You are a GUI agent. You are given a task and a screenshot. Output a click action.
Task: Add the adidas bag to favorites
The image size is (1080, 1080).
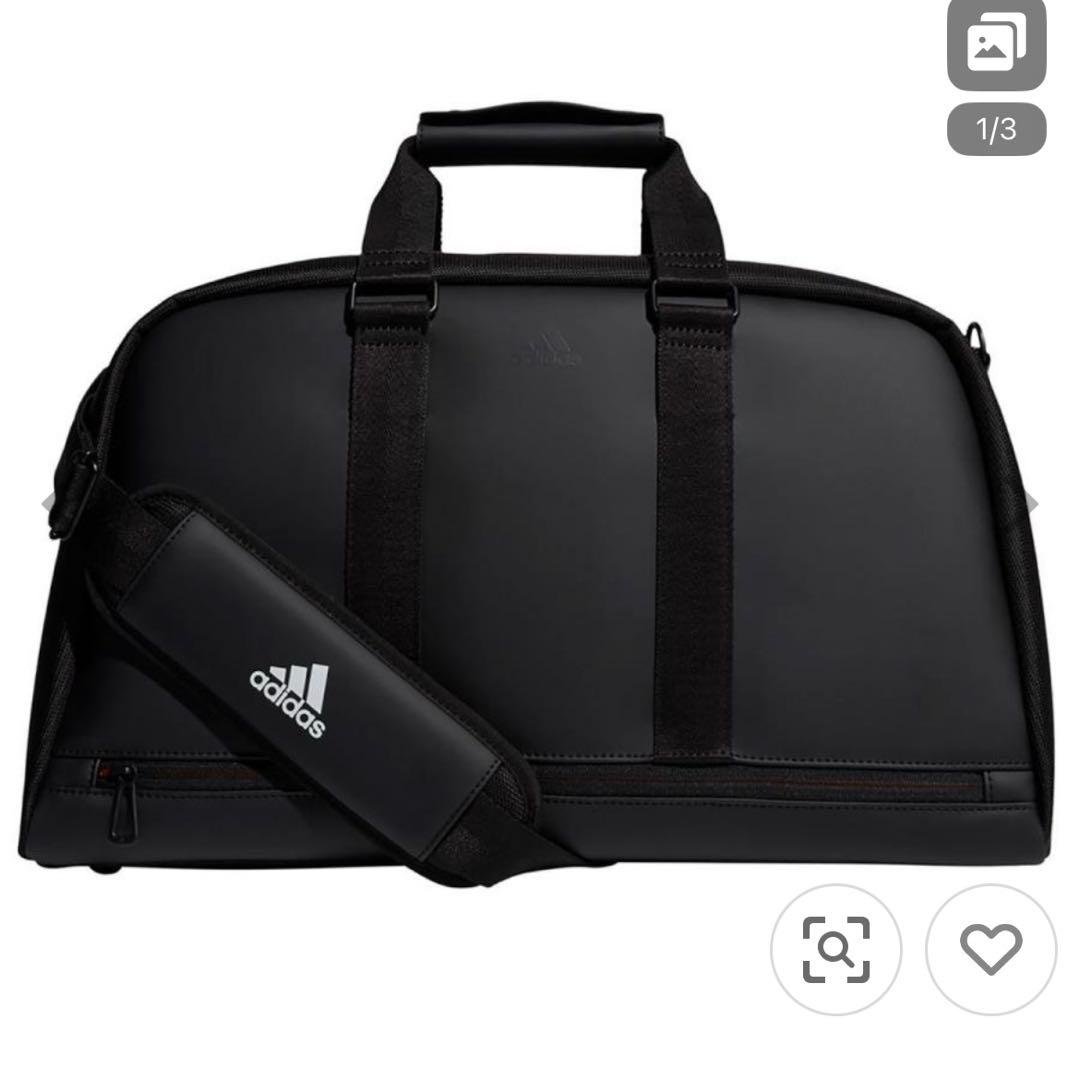(x=990, y=949)
